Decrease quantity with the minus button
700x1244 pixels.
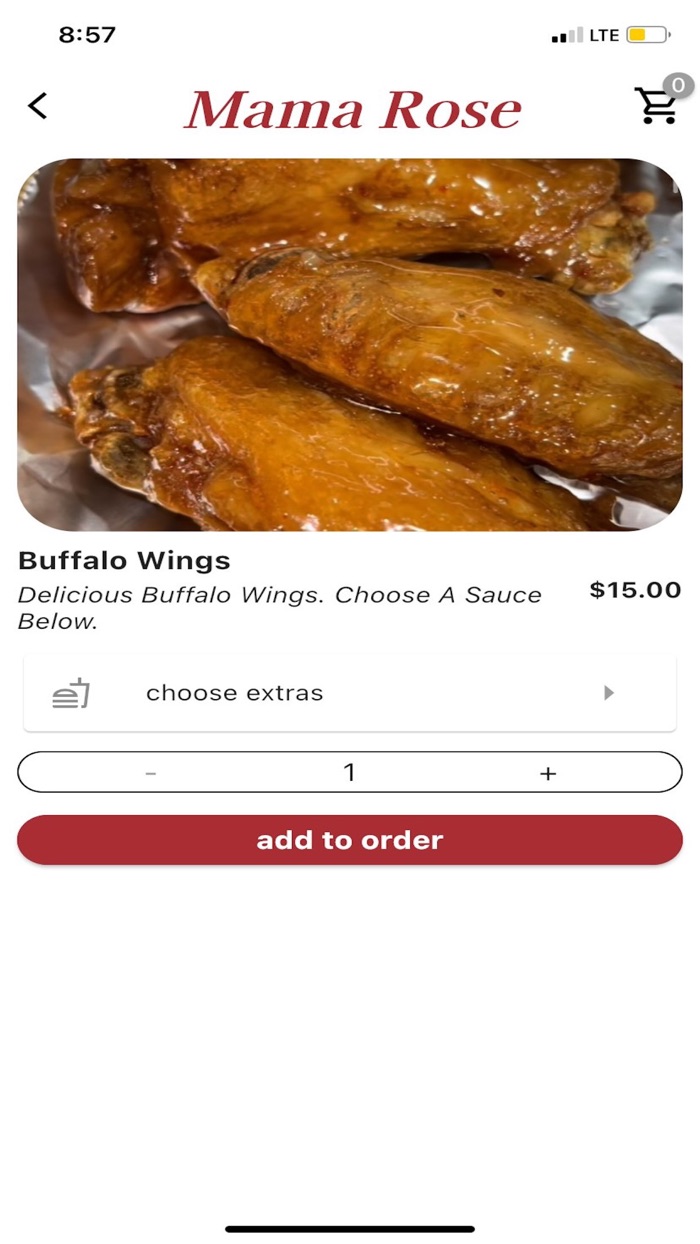point(151,773)
